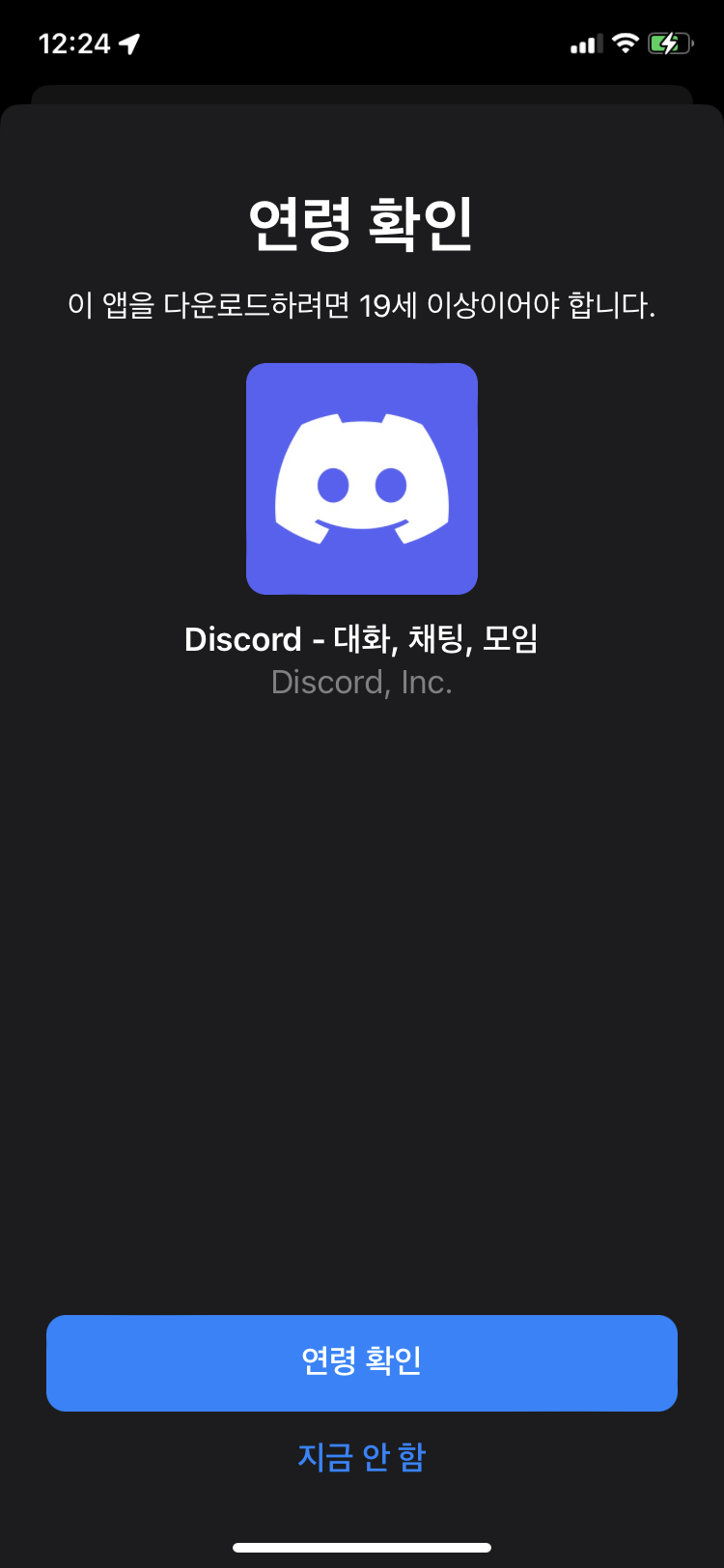Tap the blue 연령 확인 button

point(362,1362)
